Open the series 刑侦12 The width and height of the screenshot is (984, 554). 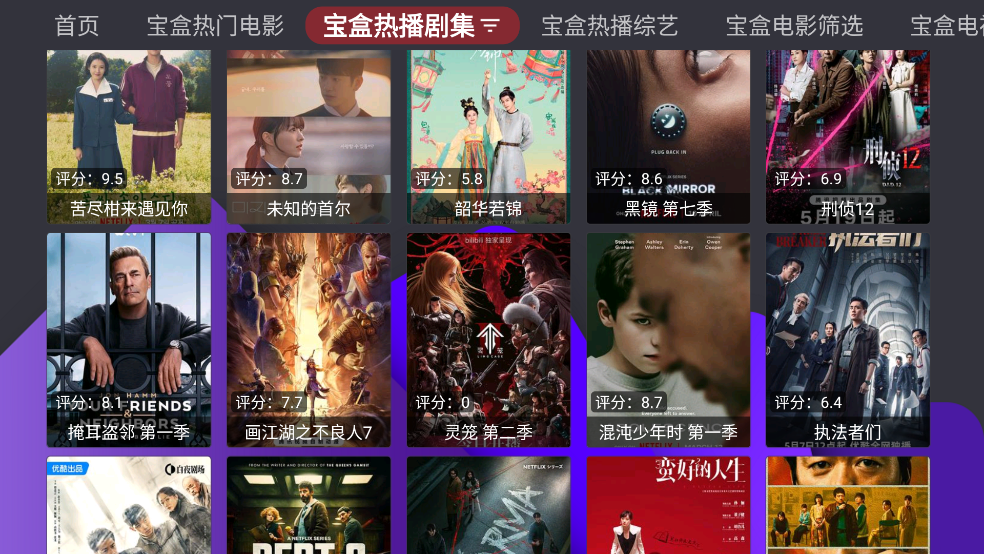point(848,135)
